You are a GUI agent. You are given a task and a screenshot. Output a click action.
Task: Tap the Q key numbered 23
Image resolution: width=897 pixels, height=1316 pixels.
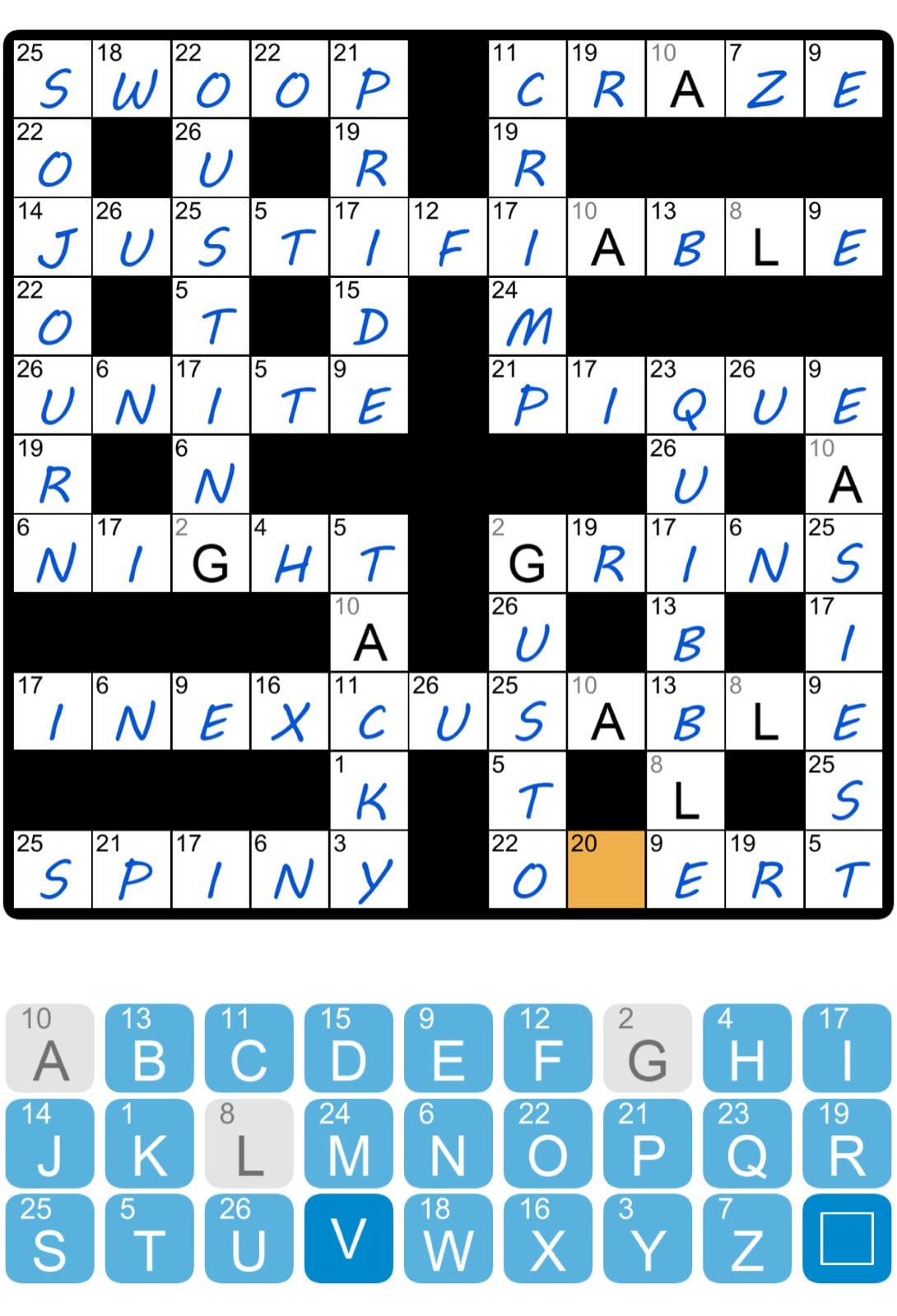(746, 1143)
